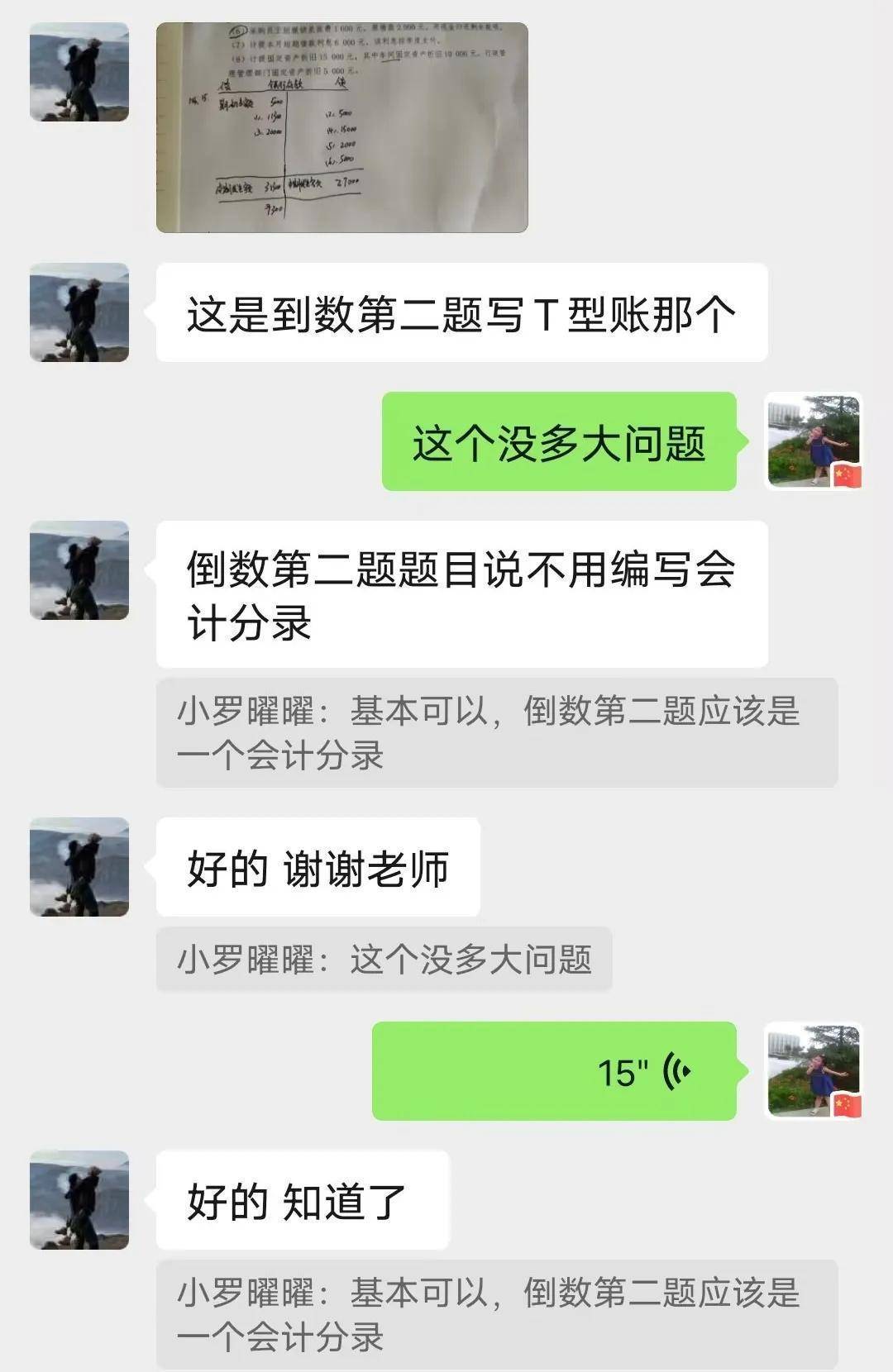Open quoted reply under 倒数第二题题目说不用编写会计分录
Viewport: 893px width, 1372px height.
pos(496,732)
